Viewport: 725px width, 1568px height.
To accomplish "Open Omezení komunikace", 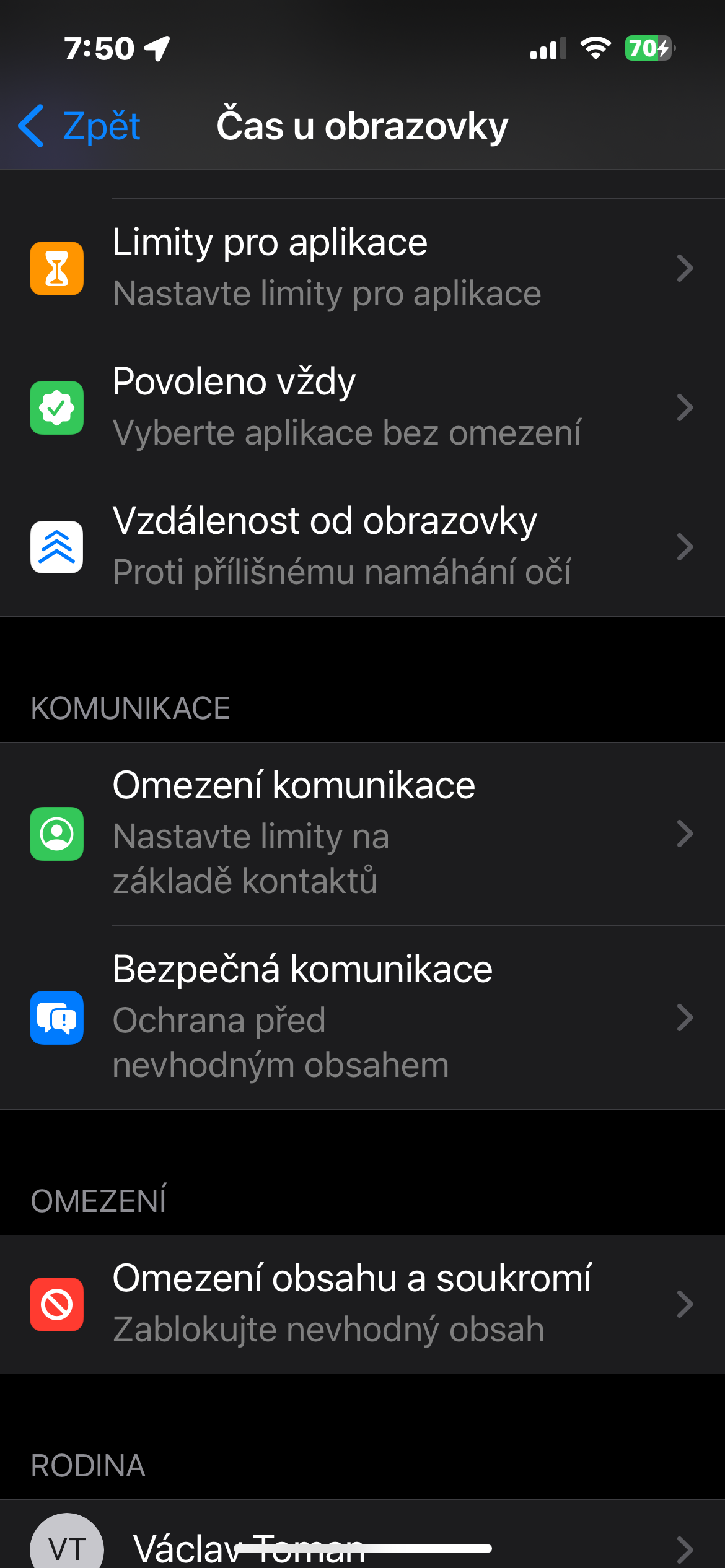I will (x=362, y=834).
